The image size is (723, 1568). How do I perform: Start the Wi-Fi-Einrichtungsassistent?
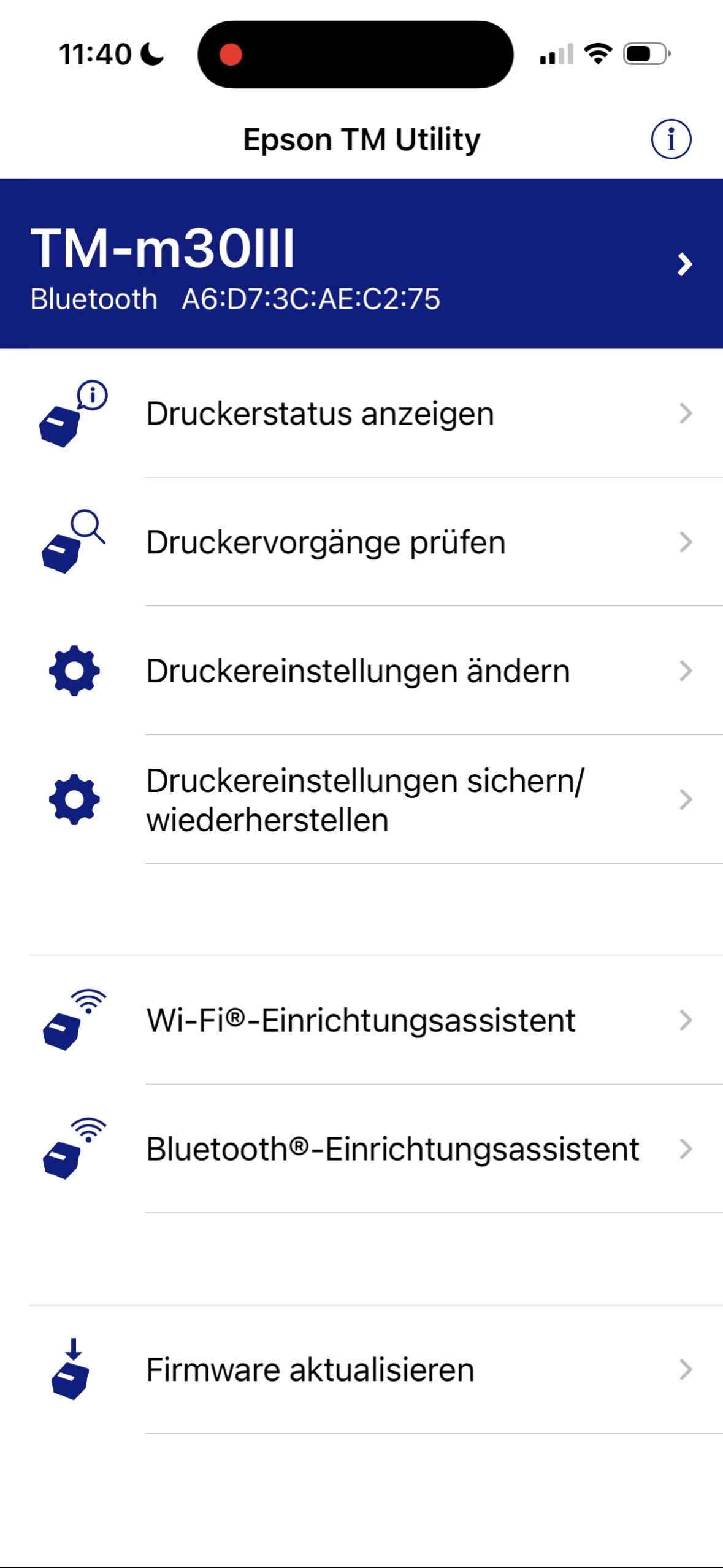pos(360,1018)
